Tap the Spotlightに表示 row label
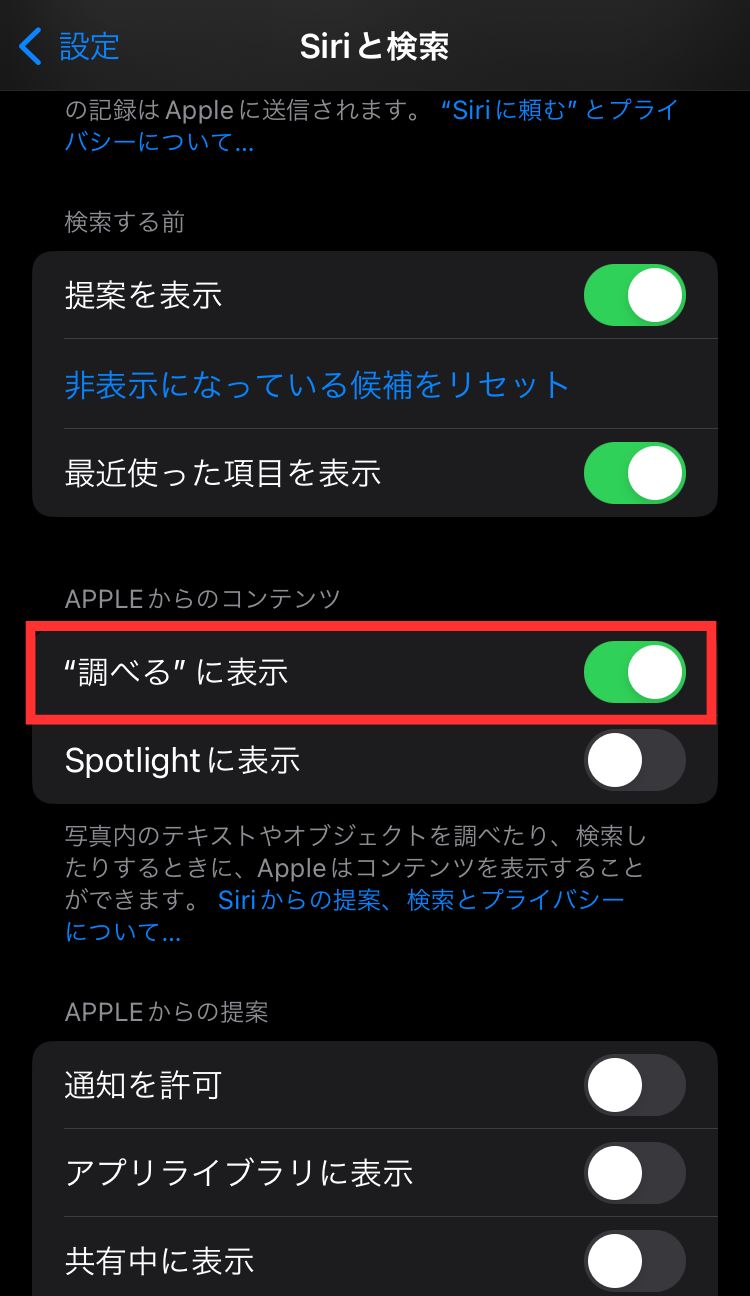This screenshot has height=1296, width=750. click(x=180, y=760)
